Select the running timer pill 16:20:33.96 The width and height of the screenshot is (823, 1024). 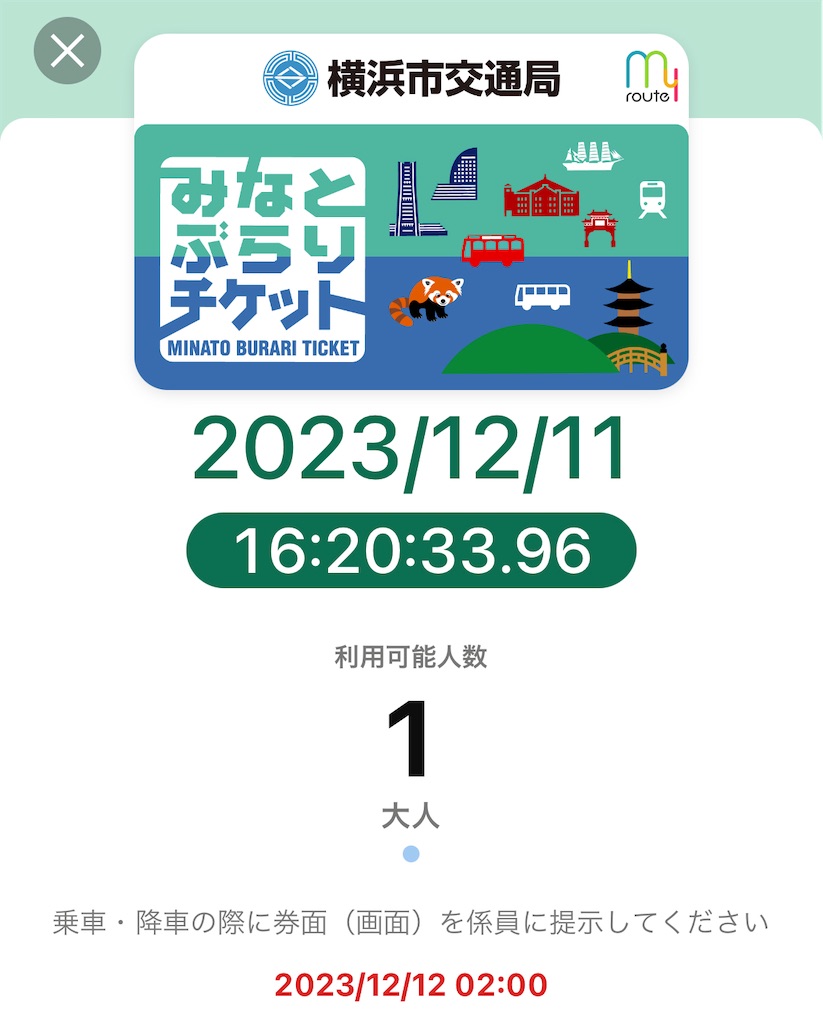(411, 547)
